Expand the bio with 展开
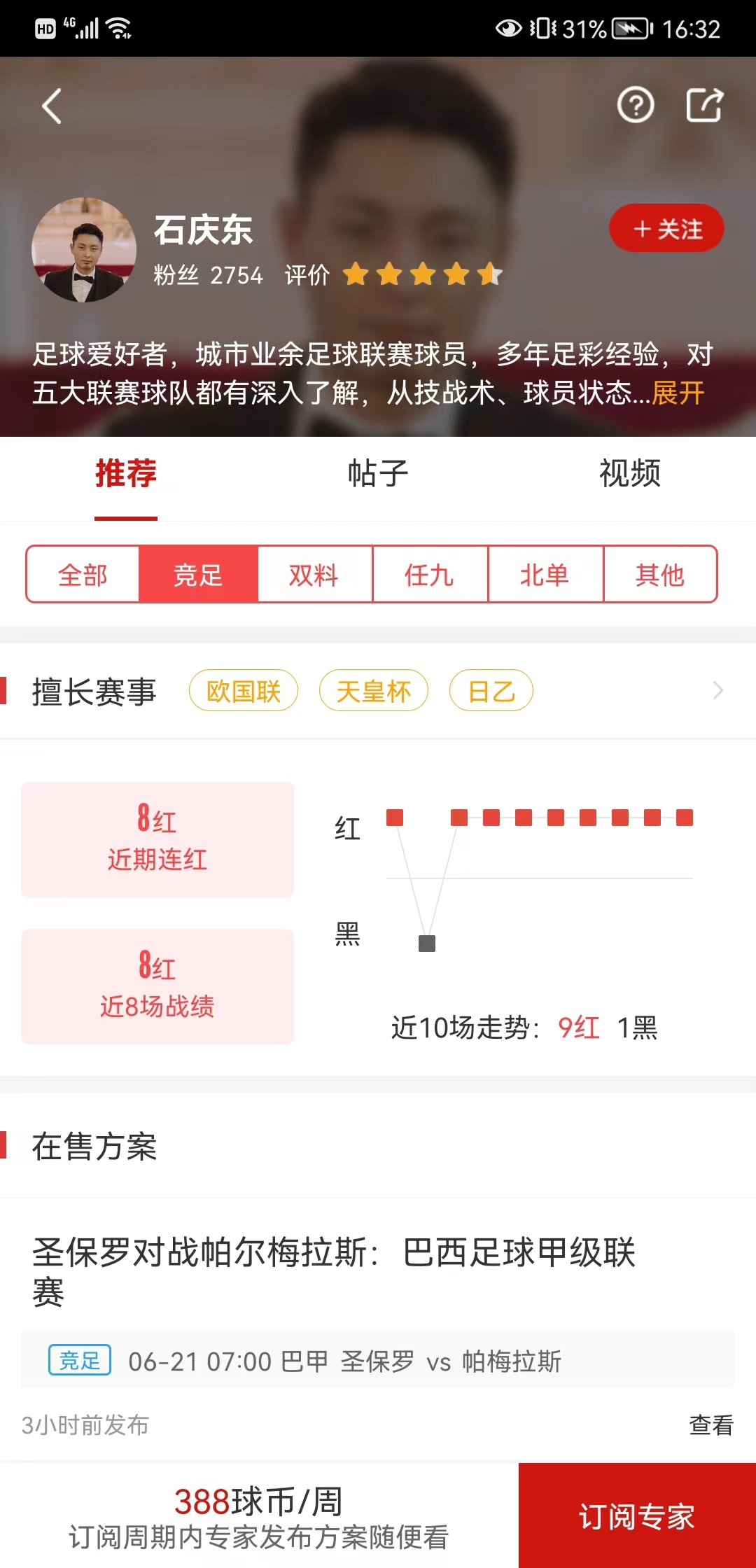The width and height of the screenshot is (756, 1568). click(678, 393)
